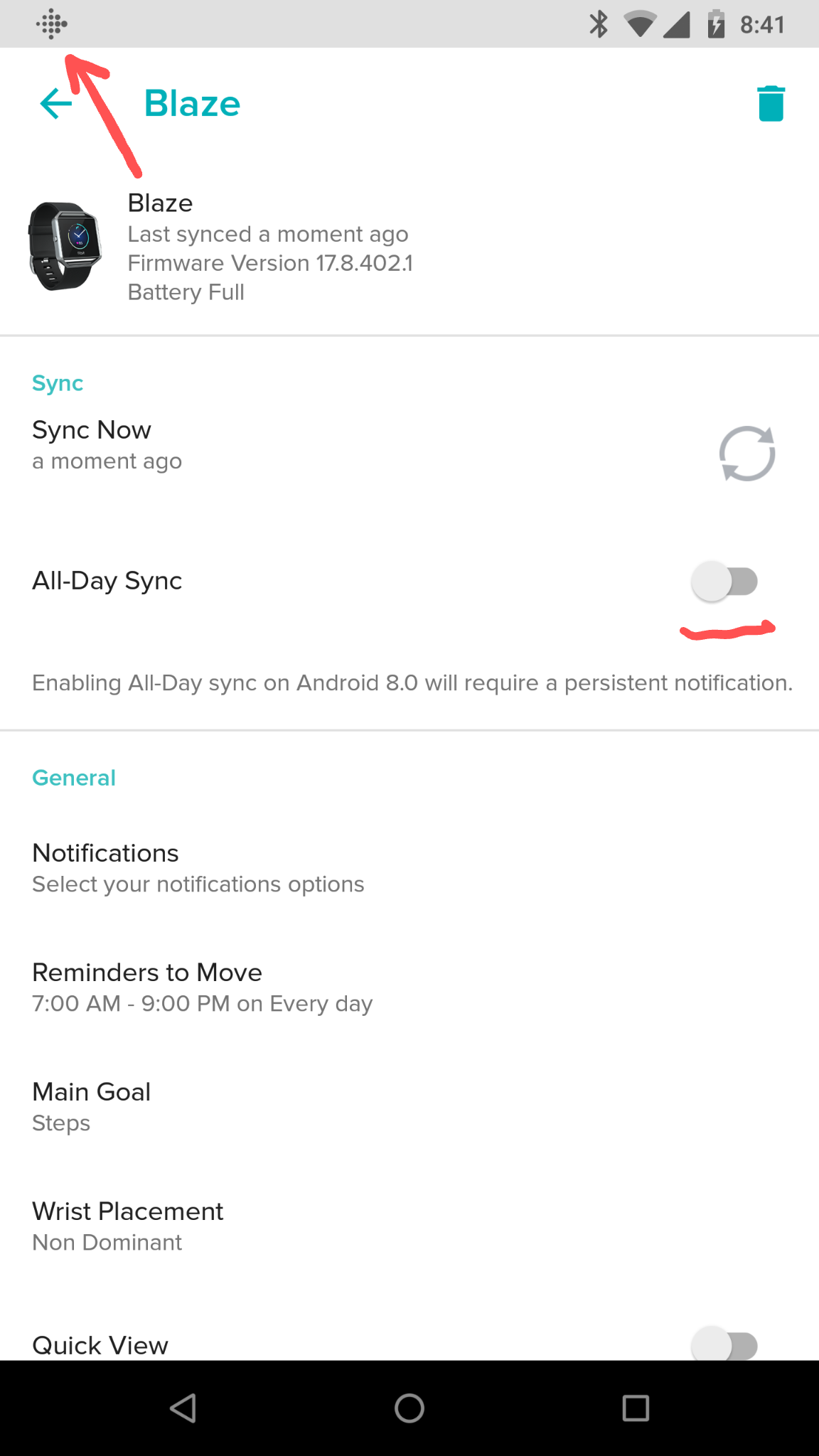
Task: Tap the system home button
Action: point(409,1408)
